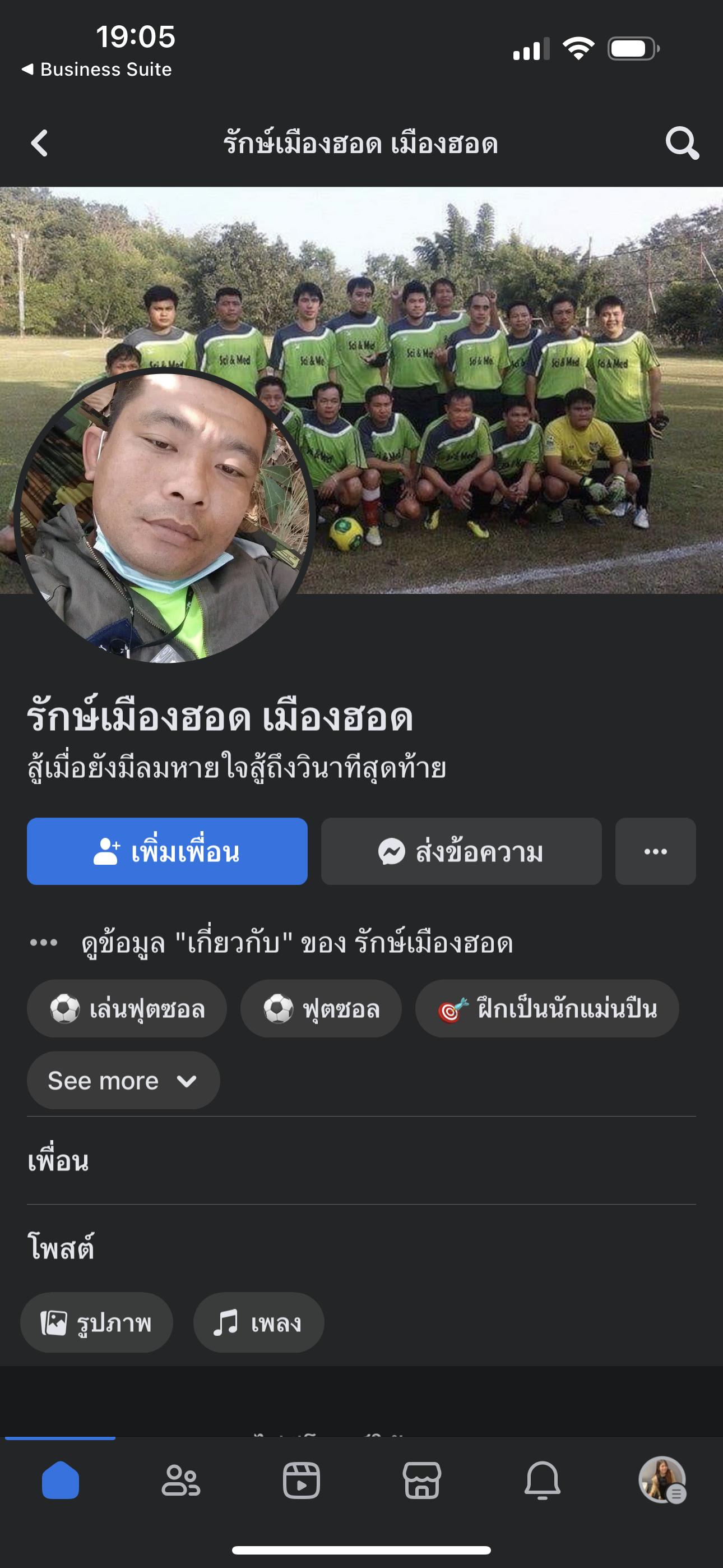The image size is (723, 1568).
Task: Open the notifications bell tab
Action: pyautogui.click(x=543, y=1480)
